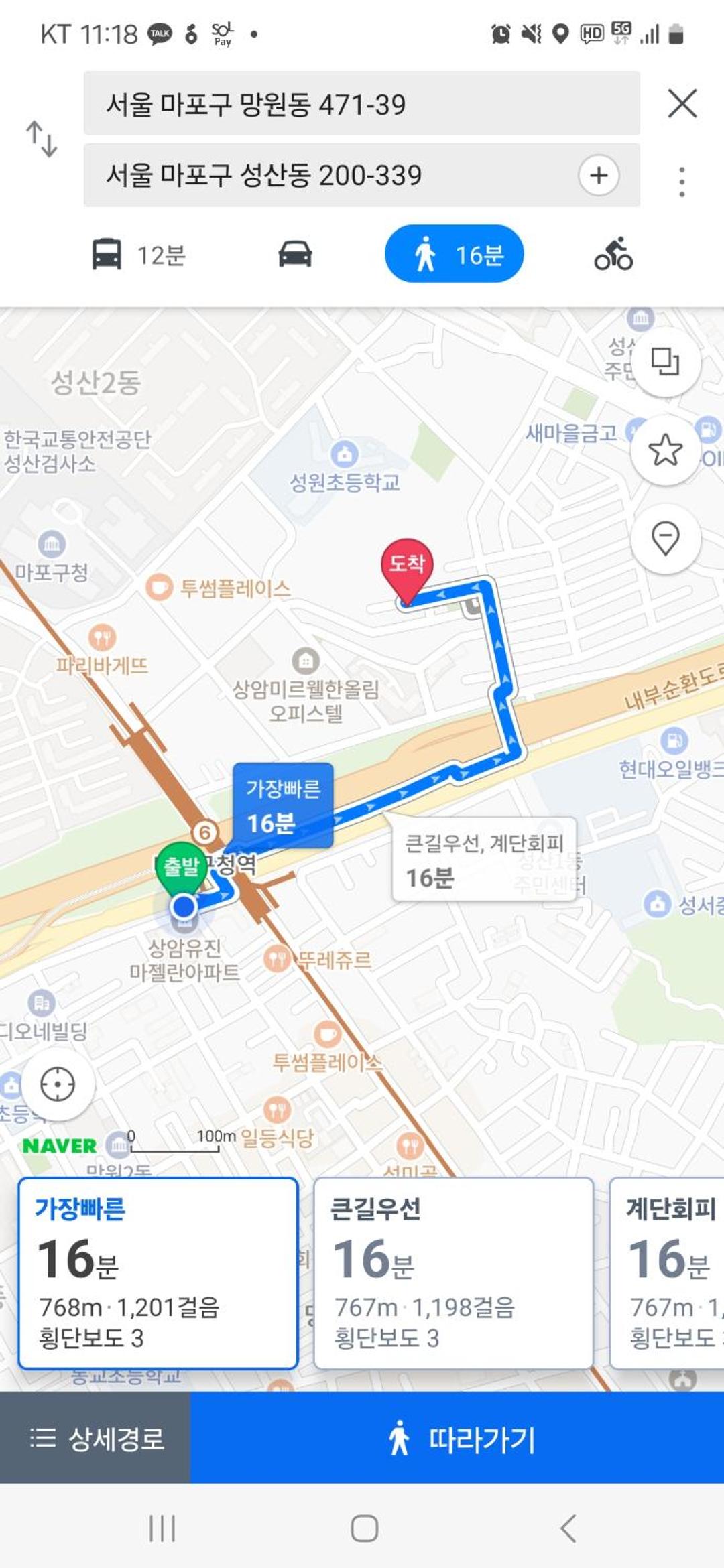Switch to the bicycle route tab
The width and height of the screenshot is (724, 1568).
click(613, 254)
